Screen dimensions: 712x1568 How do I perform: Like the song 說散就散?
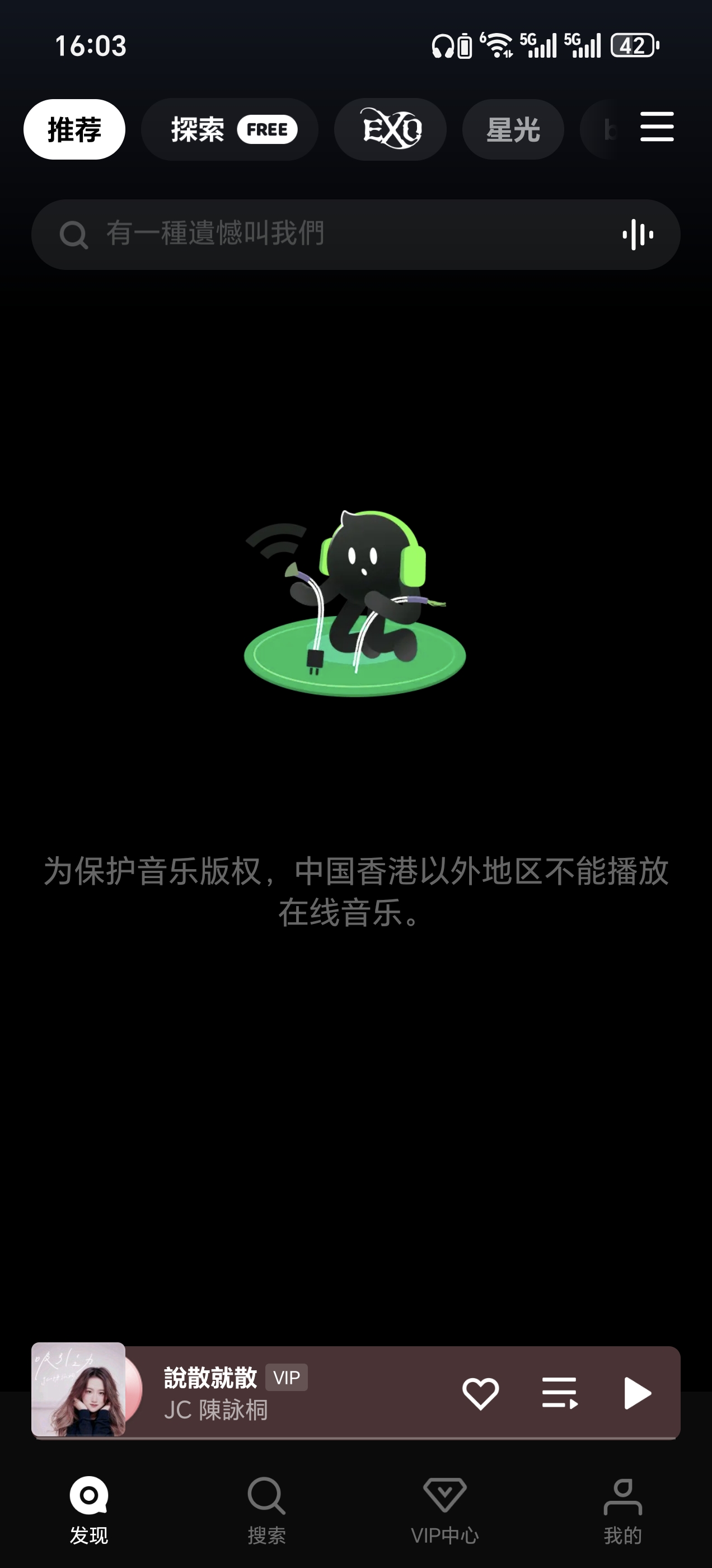480,1393
